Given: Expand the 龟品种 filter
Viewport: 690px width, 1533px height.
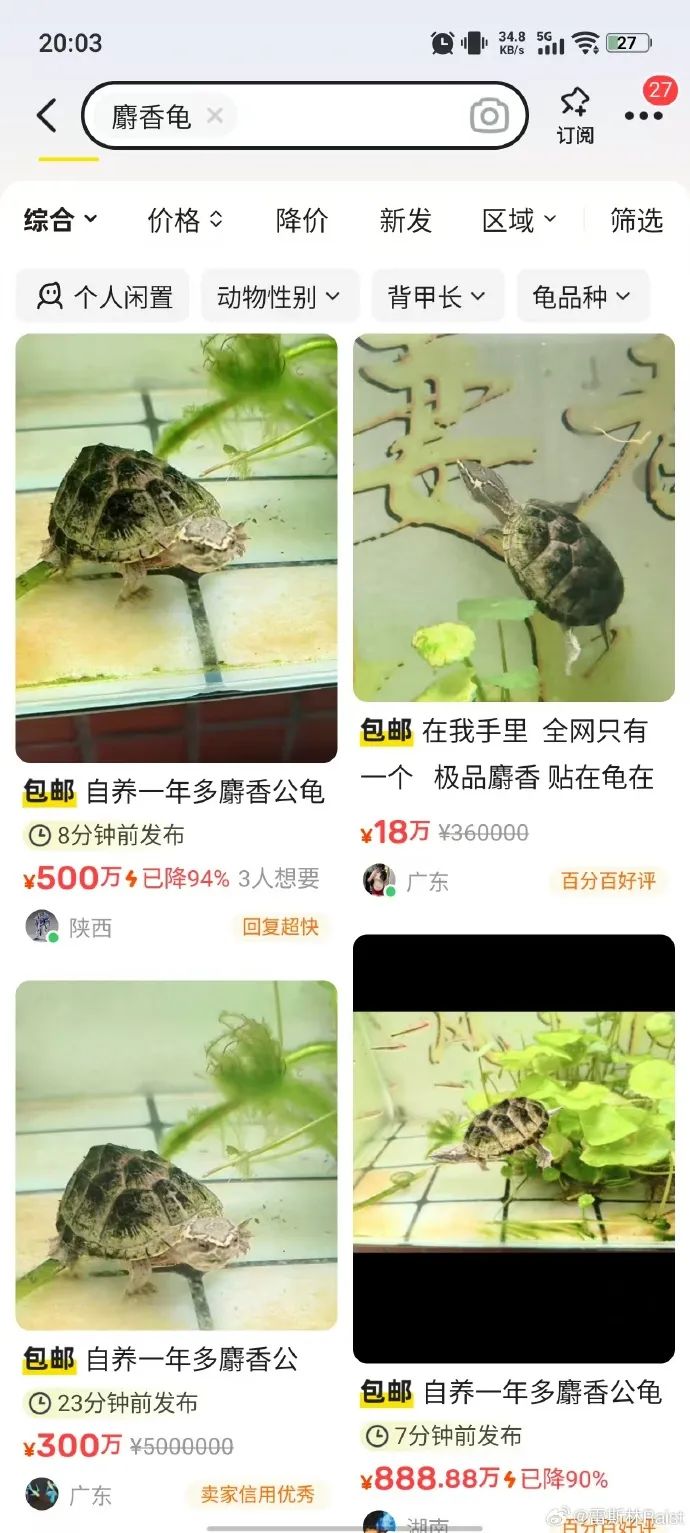Looking at the screenshot, I should coord(582,296).
